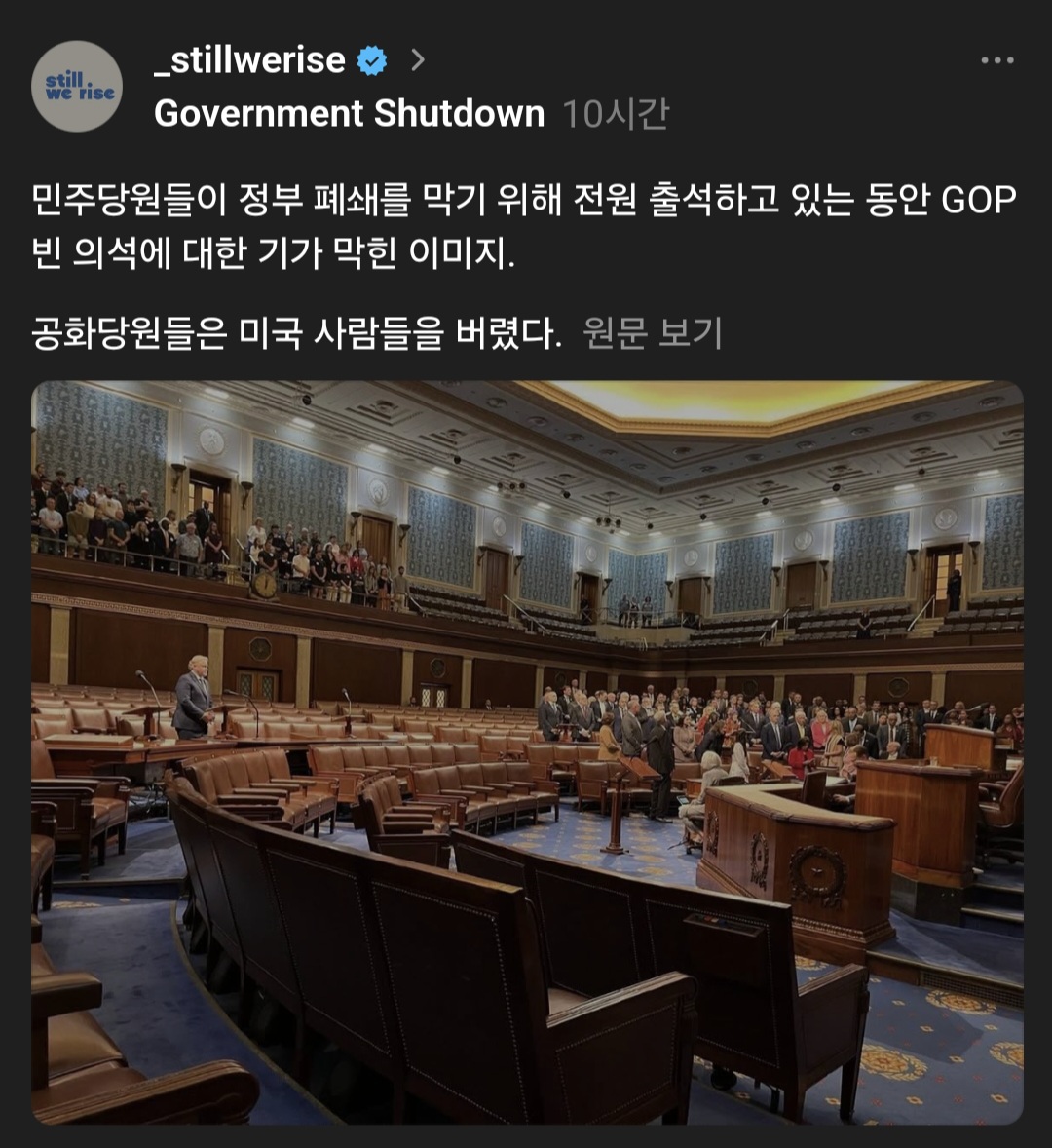This screenshot has height=1148, width=1052.
Task: Click the "Government Shutdown" topic label
Action: pyautogui.click(x=348, y=114)
